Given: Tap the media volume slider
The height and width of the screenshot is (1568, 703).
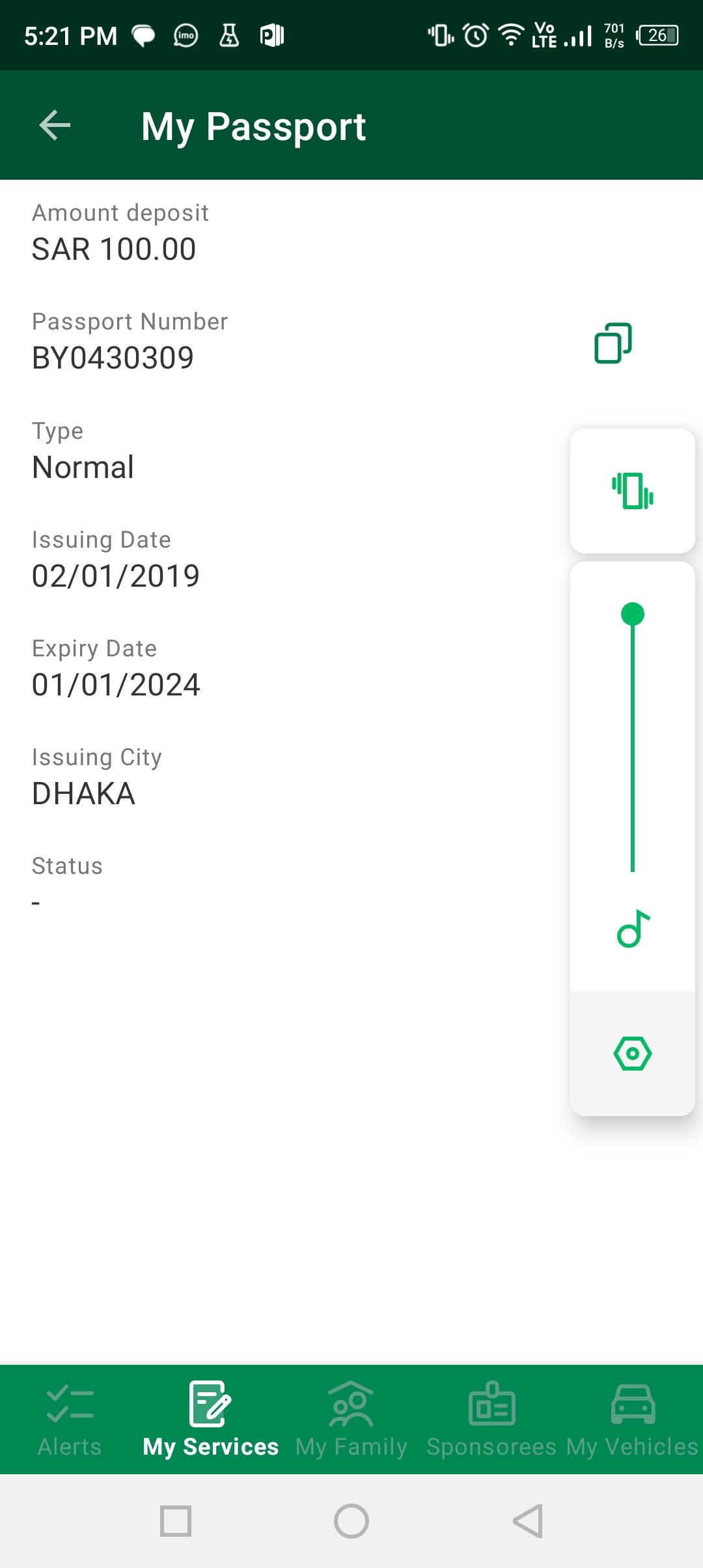Looking at the screenshot, I should (x=632, y=742).
